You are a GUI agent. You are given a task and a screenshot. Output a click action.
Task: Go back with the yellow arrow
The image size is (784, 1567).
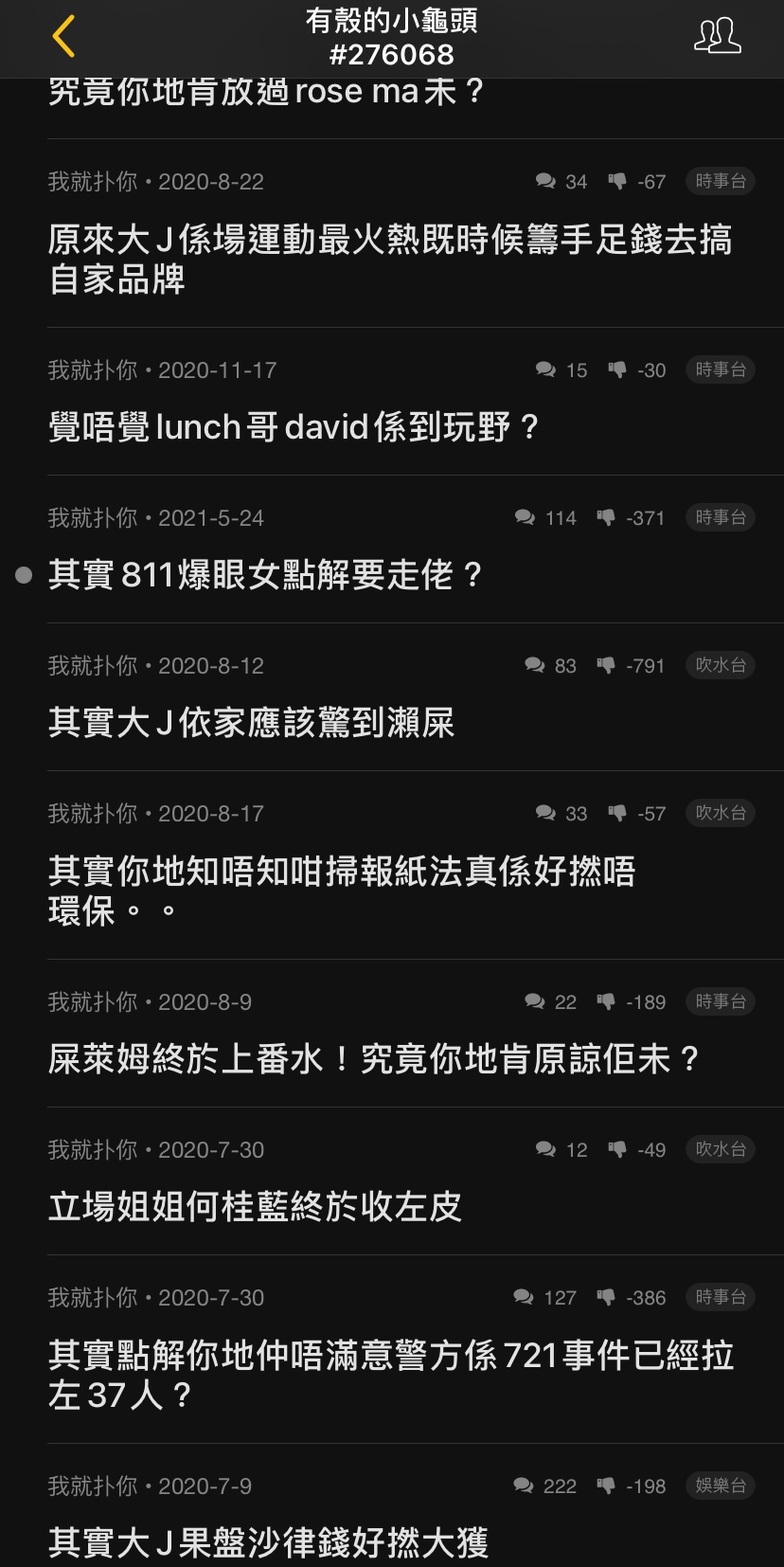[x=63, y=37]
